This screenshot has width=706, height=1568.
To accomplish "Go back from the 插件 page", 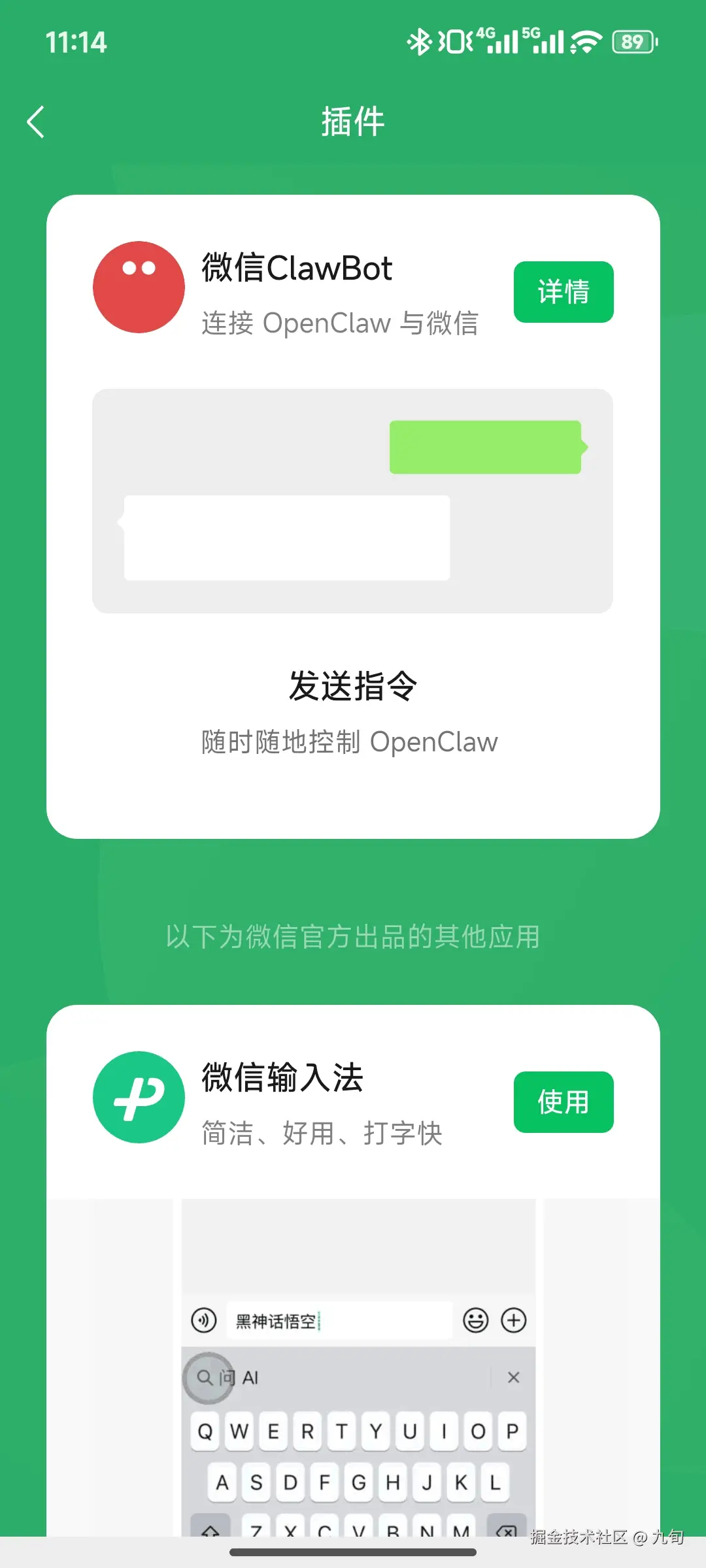I will click(x=36, y=122).
